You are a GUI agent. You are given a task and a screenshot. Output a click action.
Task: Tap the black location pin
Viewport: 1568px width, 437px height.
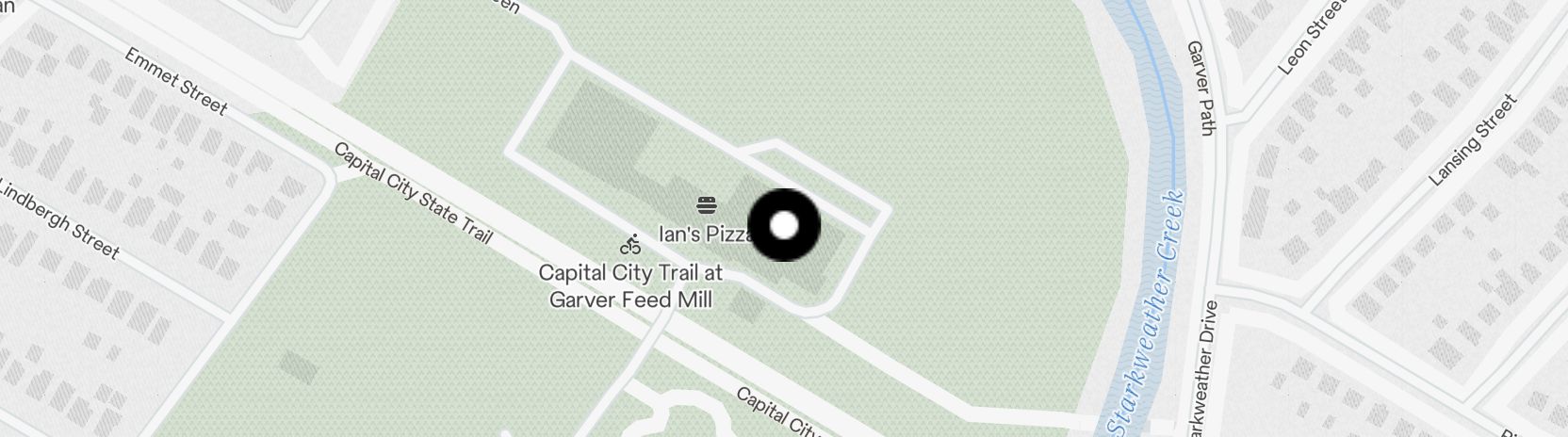784,225
